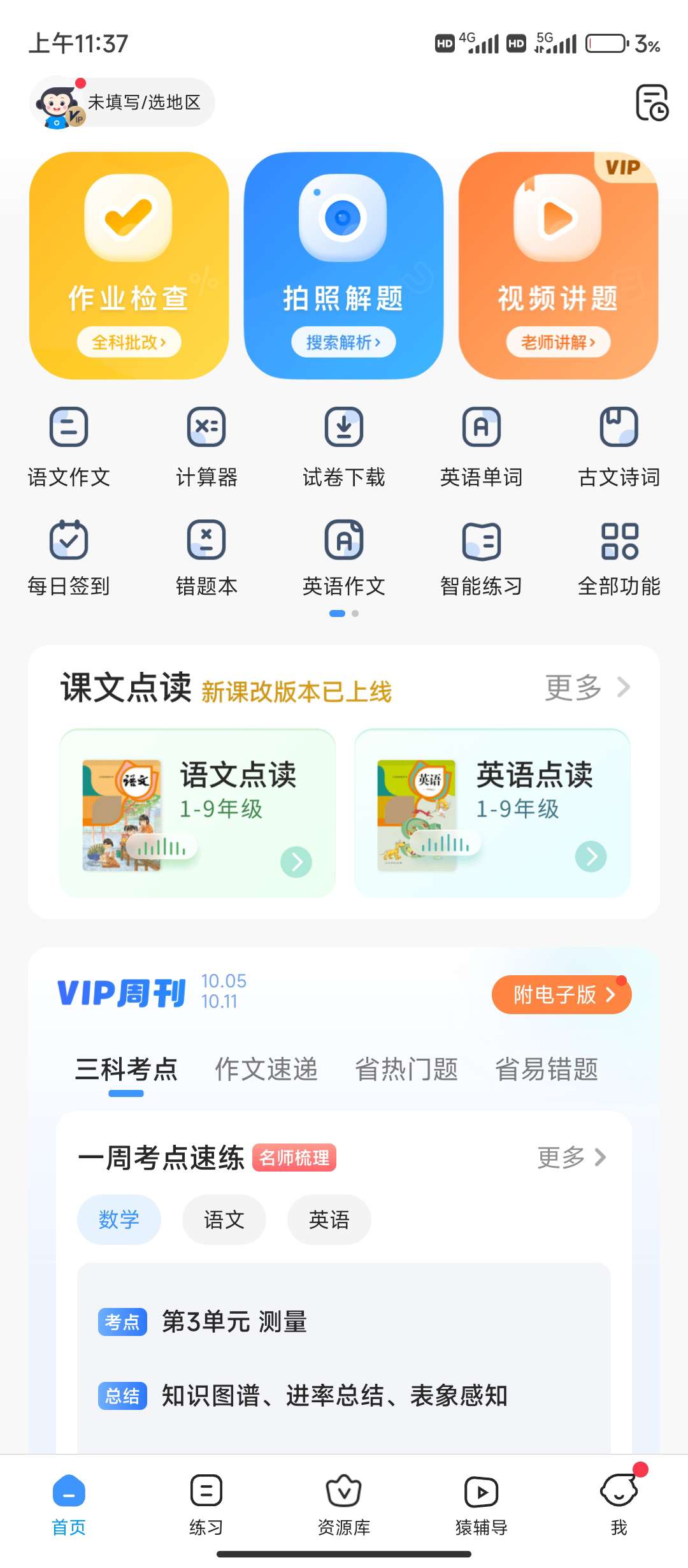Open the 错题本 mistake notebook
Screen dimensions: 688x1568
click(x=206, y=558)
